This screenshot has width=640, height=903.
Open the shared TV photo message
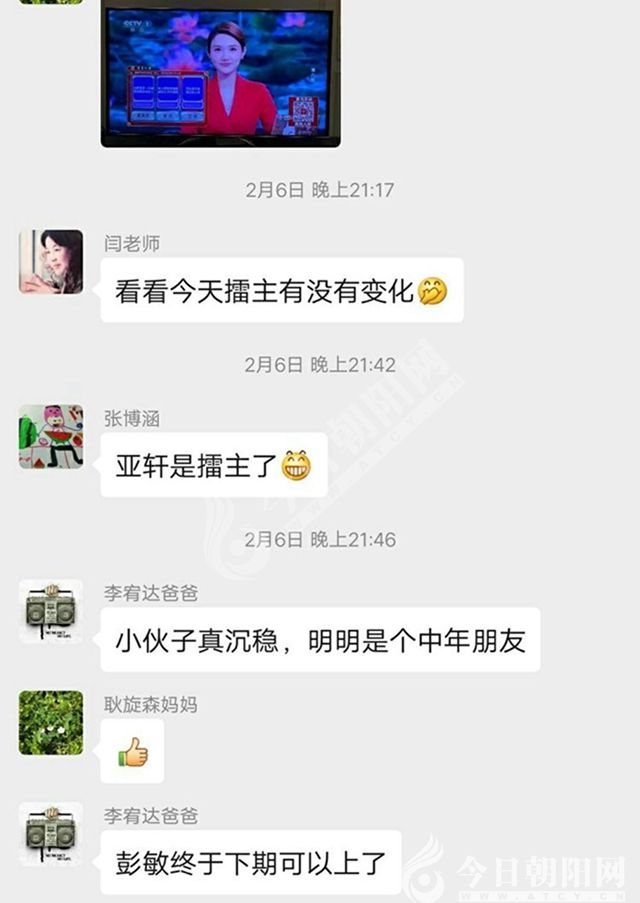point(220,72)
